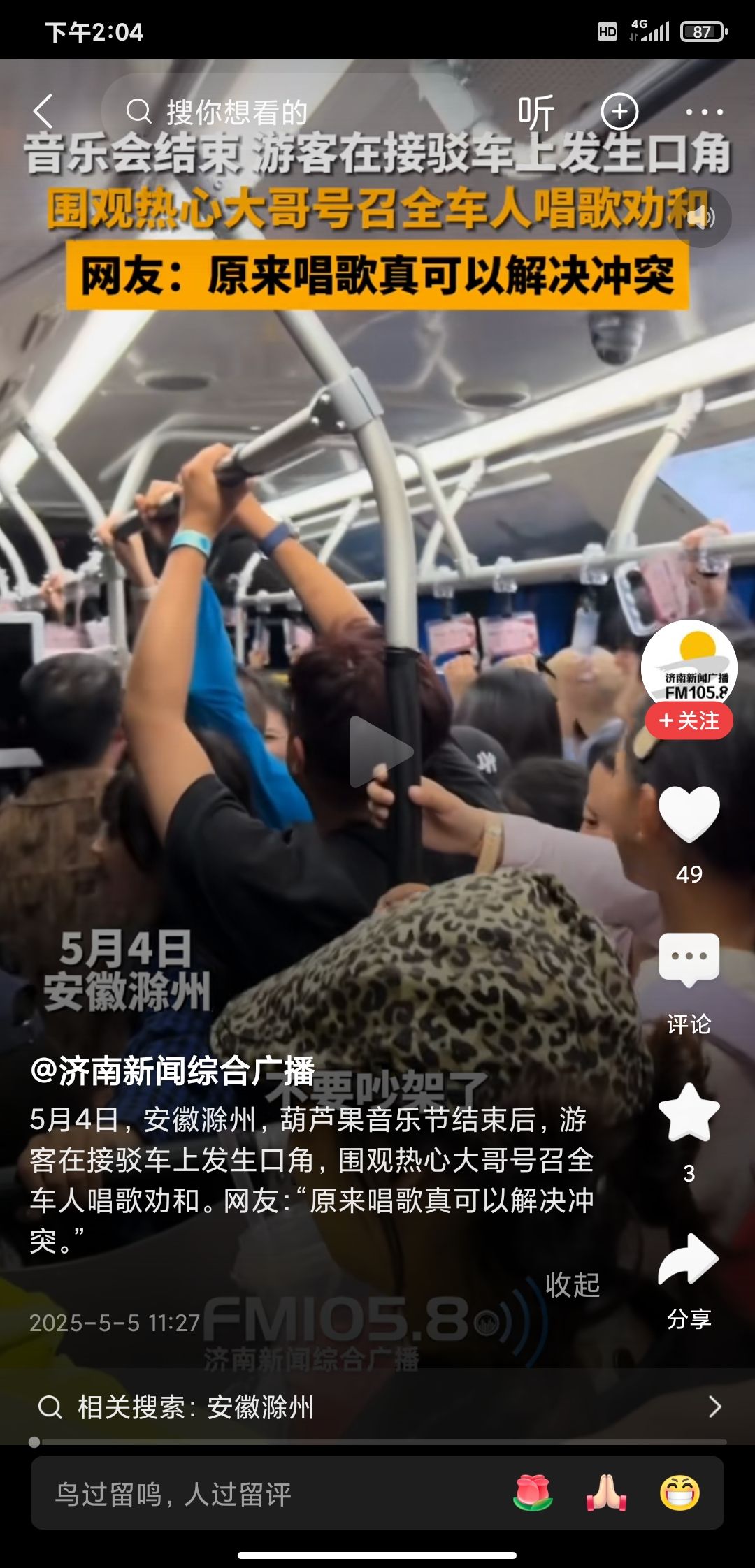755x1568 pixels.
Task: Play the paused video
Action: pos(382,751)
